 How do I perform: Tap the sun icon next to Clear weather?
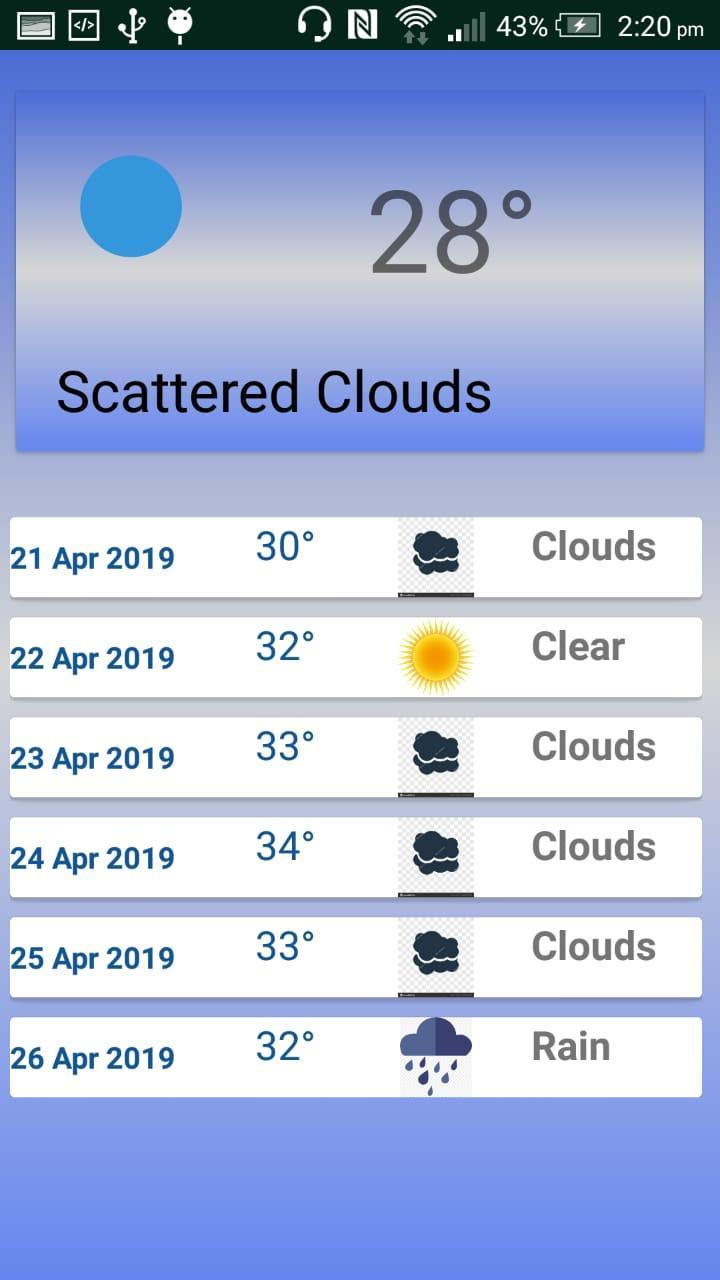435,656
